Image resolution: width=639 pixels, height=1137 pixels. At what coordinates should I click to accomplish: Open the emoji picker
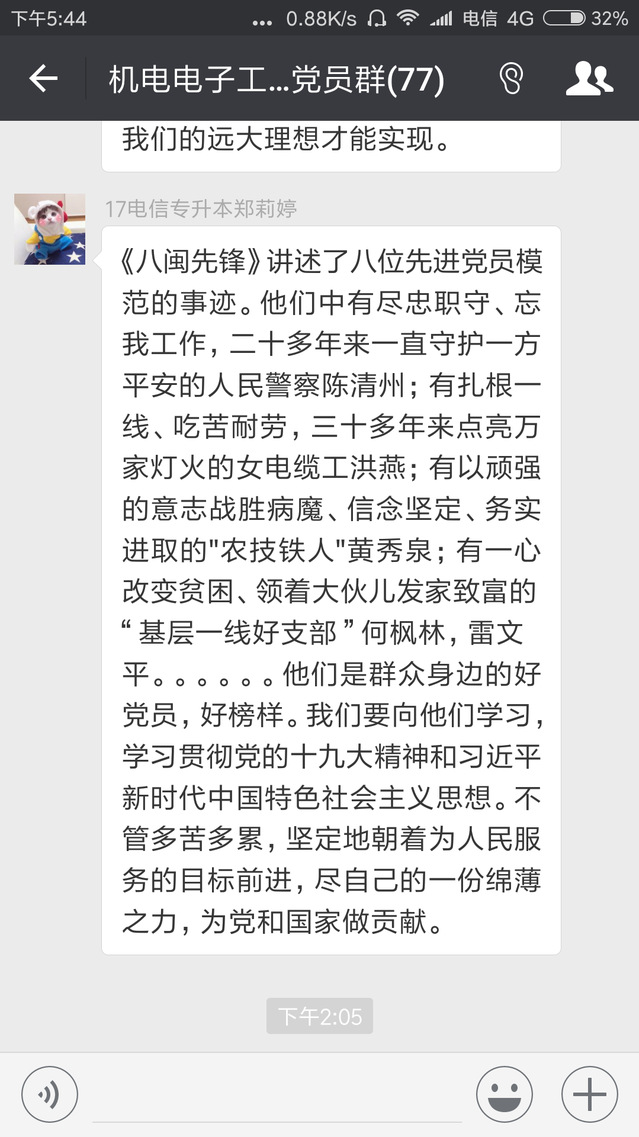pyautogui.click(x=504, y=1095)
